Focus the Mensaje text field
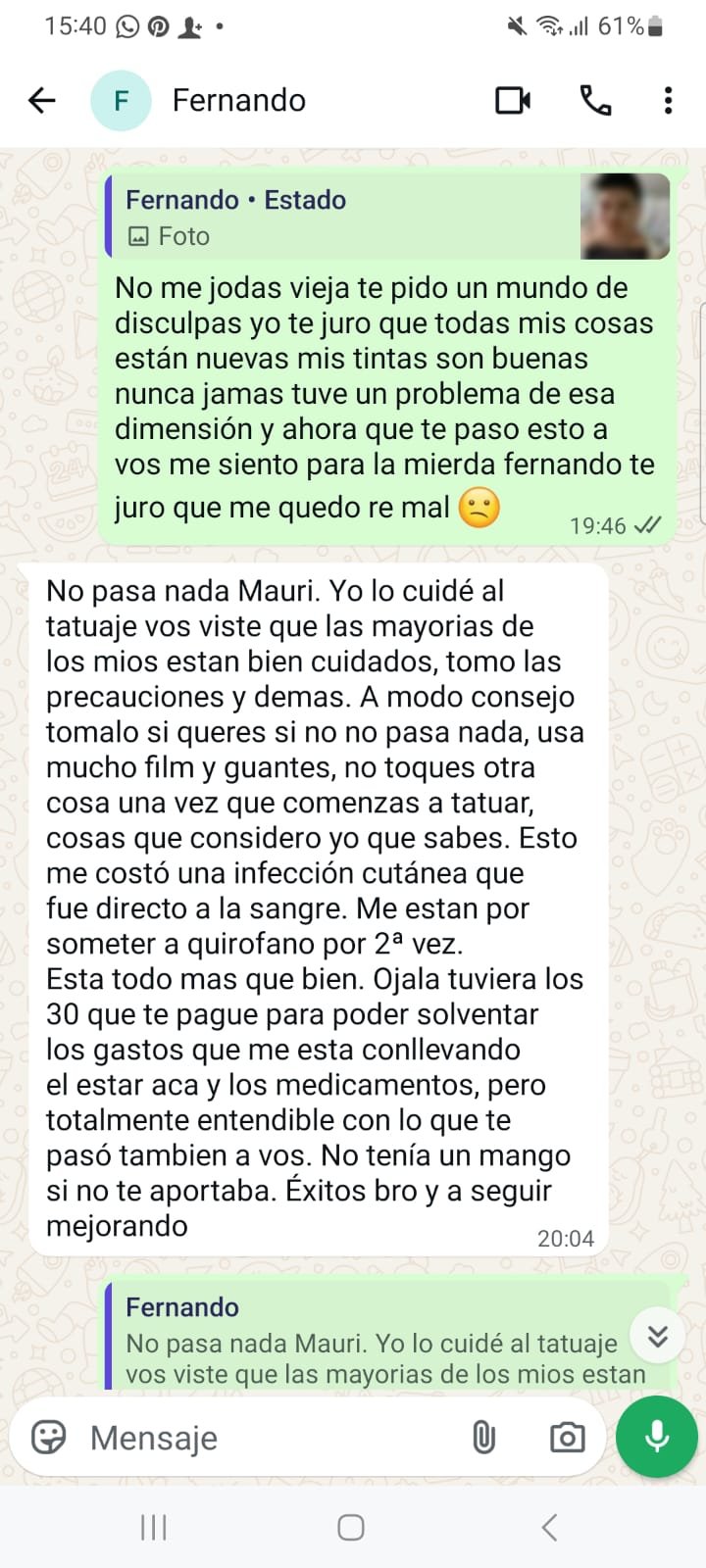The height and width of the screenshot is (1568, 706). (x=265, y=1438)
